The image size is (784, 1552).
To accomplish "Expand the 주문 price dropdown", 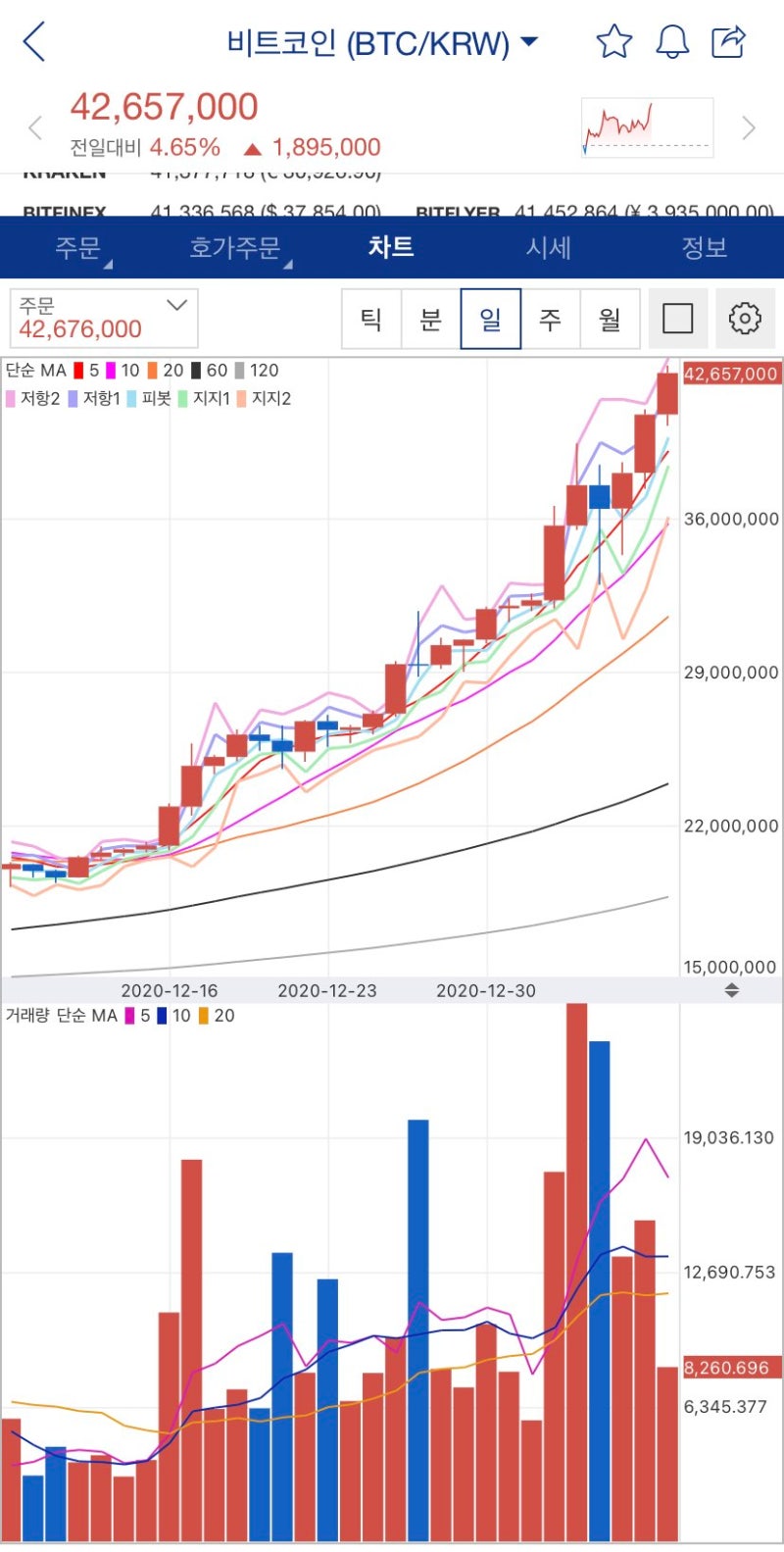I will click(x=174, y=305).
